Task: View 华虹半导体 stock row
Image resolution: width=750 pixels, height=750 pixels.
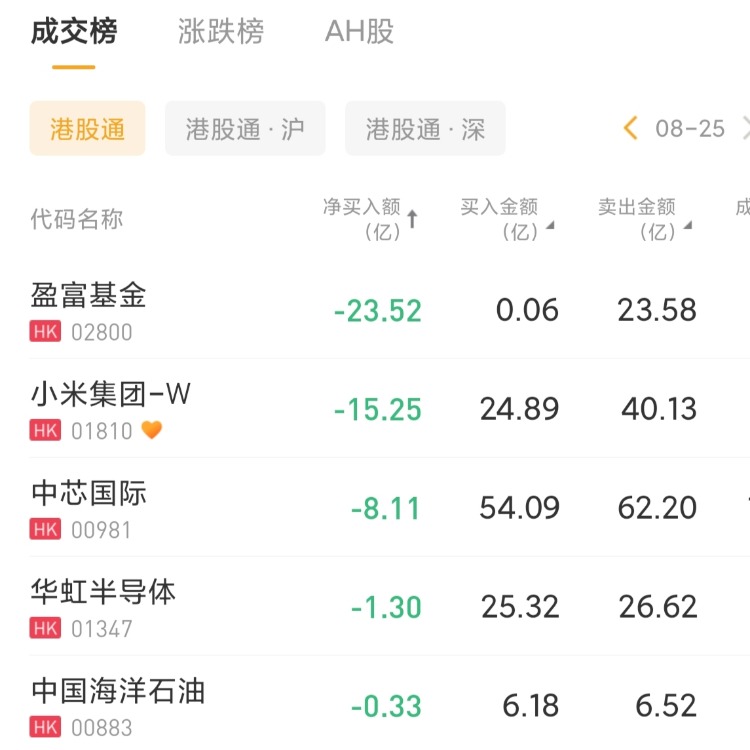Action: pos(103,606)
